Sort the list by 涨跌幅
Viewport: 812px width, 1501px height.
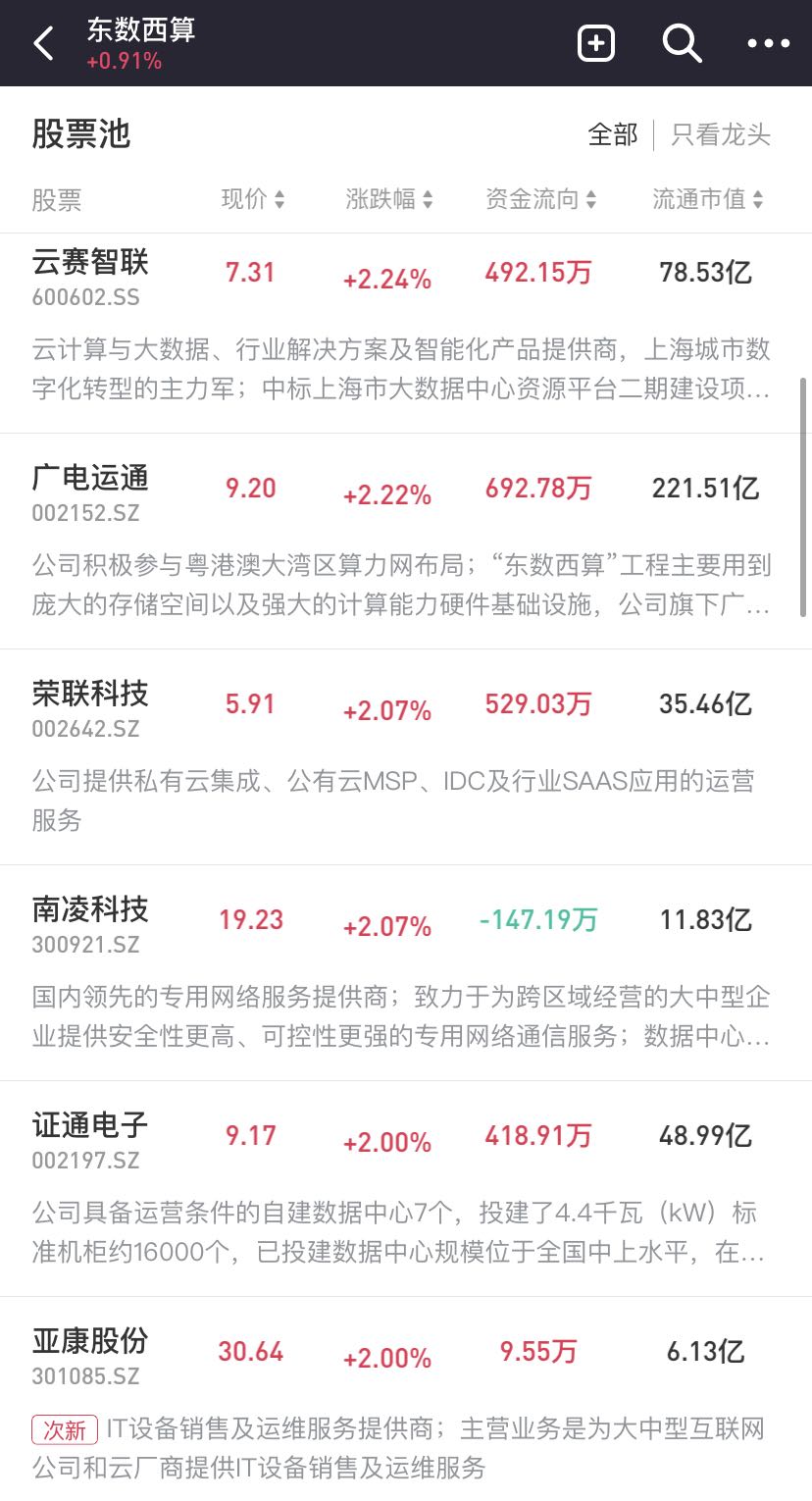pyautogui.click(x=389, y=199)
